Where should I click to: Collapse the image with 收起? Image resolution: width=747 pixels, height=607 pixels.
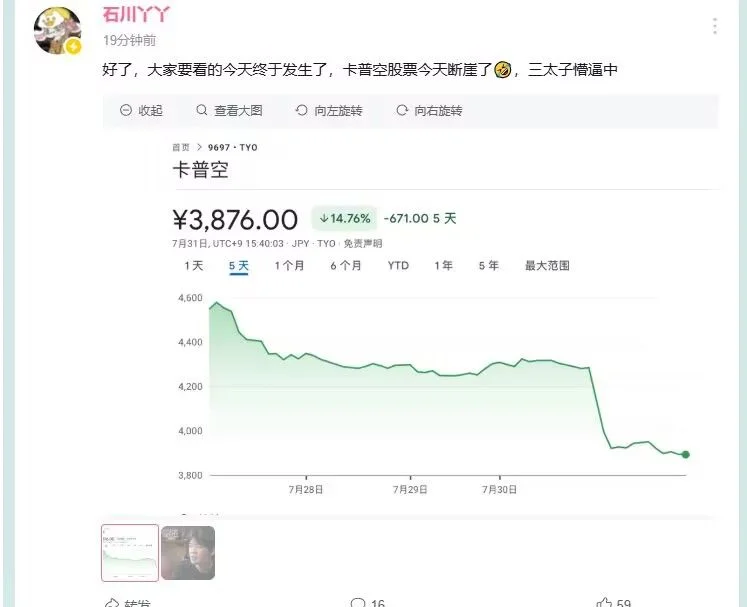coord(141,111)
